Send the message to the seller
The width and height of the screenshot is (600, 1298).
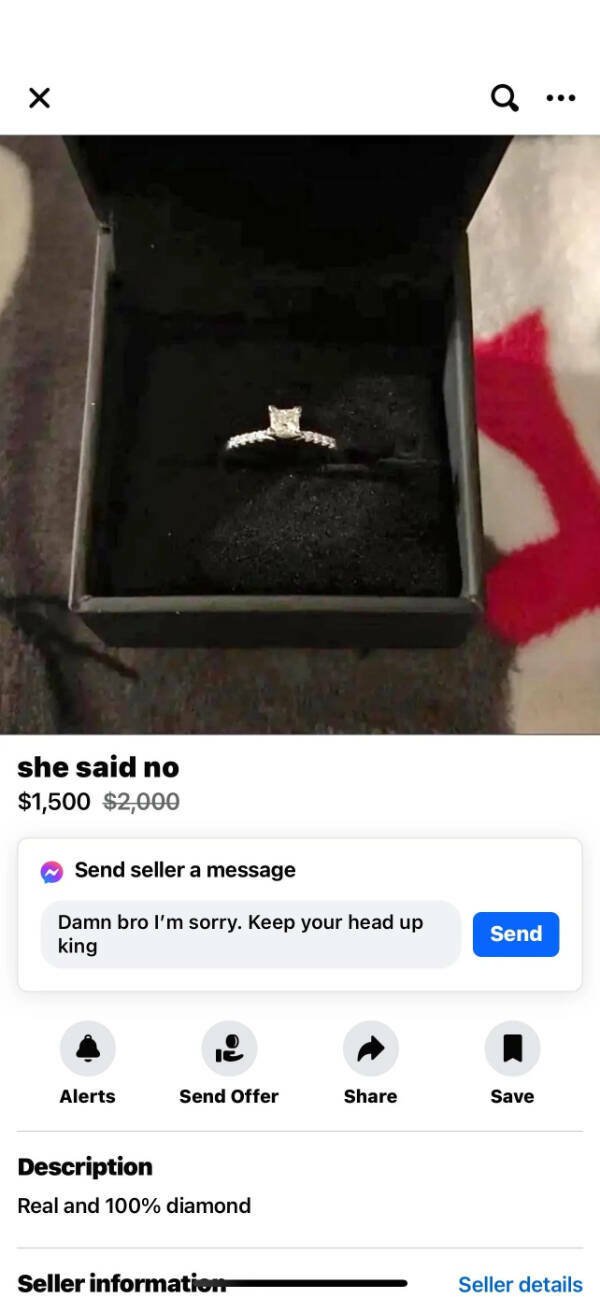[515, 933]
